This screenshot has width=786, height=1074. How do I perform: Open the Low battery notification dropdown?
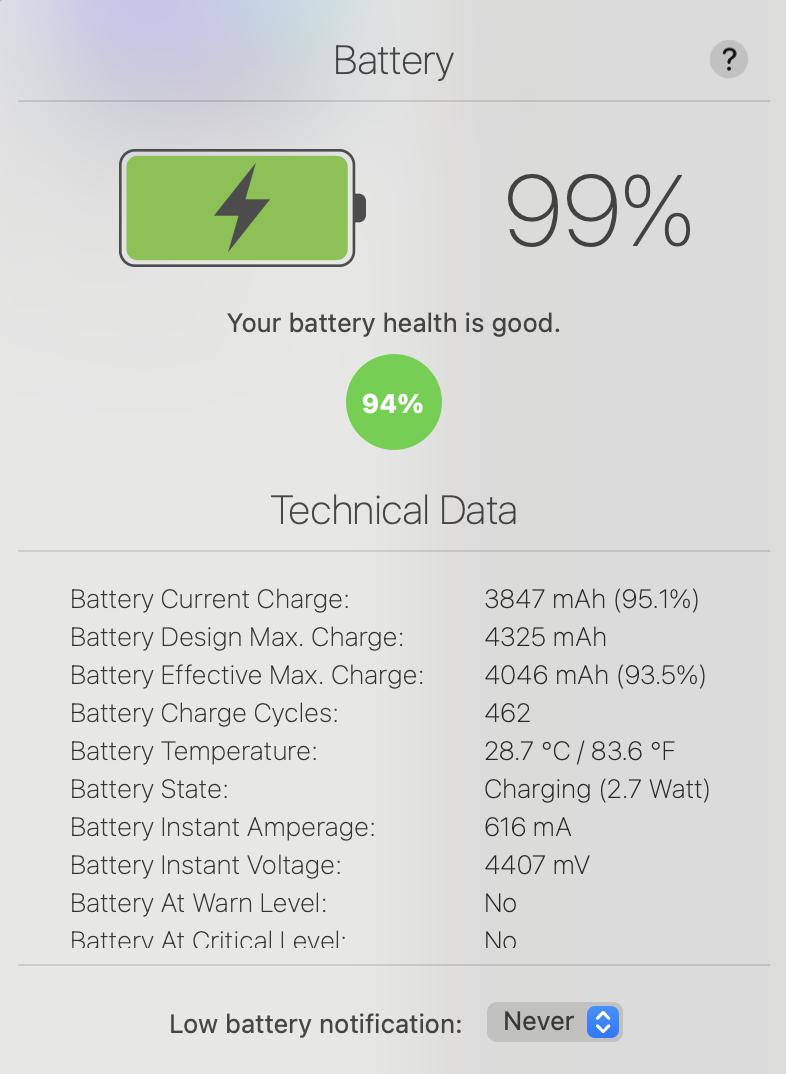tap(555, 1022)
